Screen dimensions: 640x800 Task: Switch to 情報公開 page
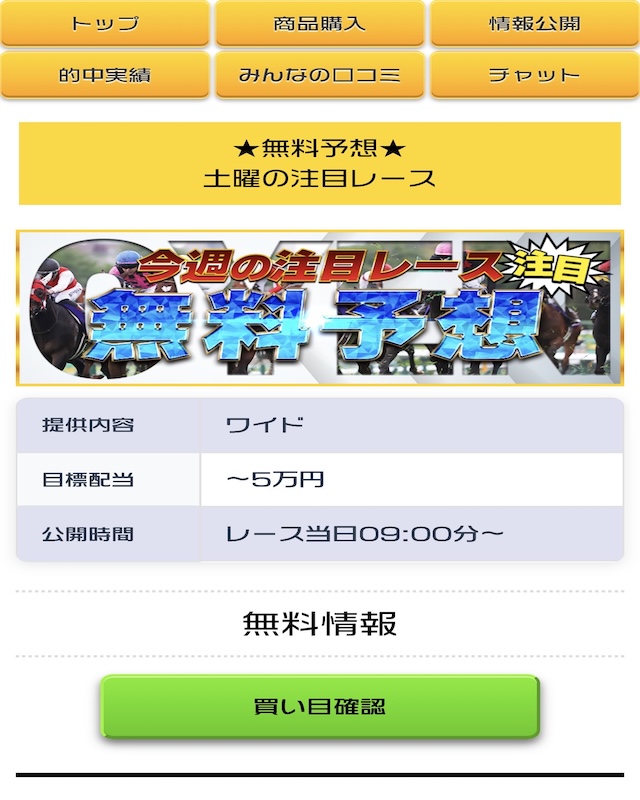[x=534, y=23]
